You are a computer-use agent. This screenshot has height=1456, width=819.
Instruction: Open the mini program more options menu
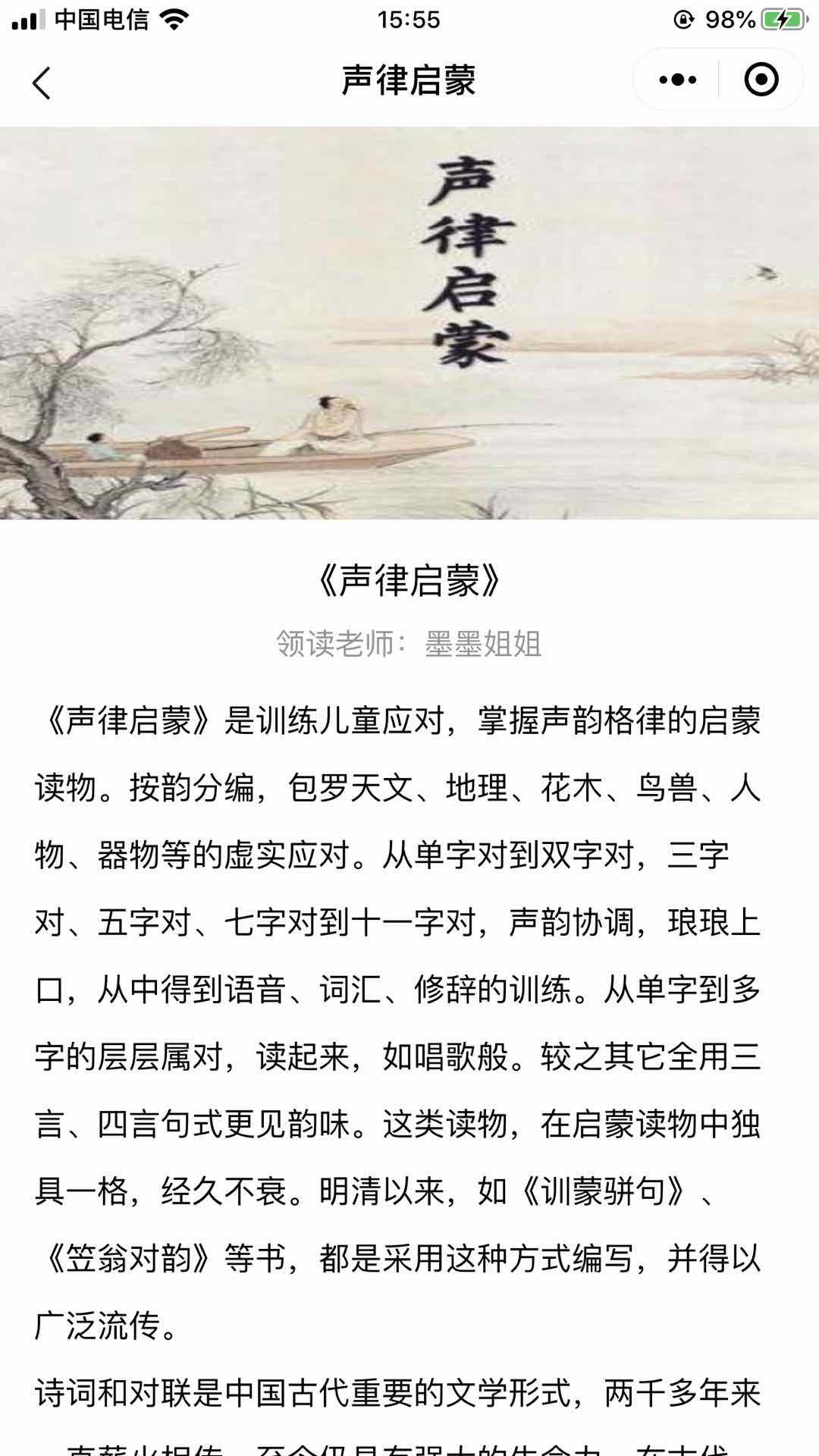677,80
